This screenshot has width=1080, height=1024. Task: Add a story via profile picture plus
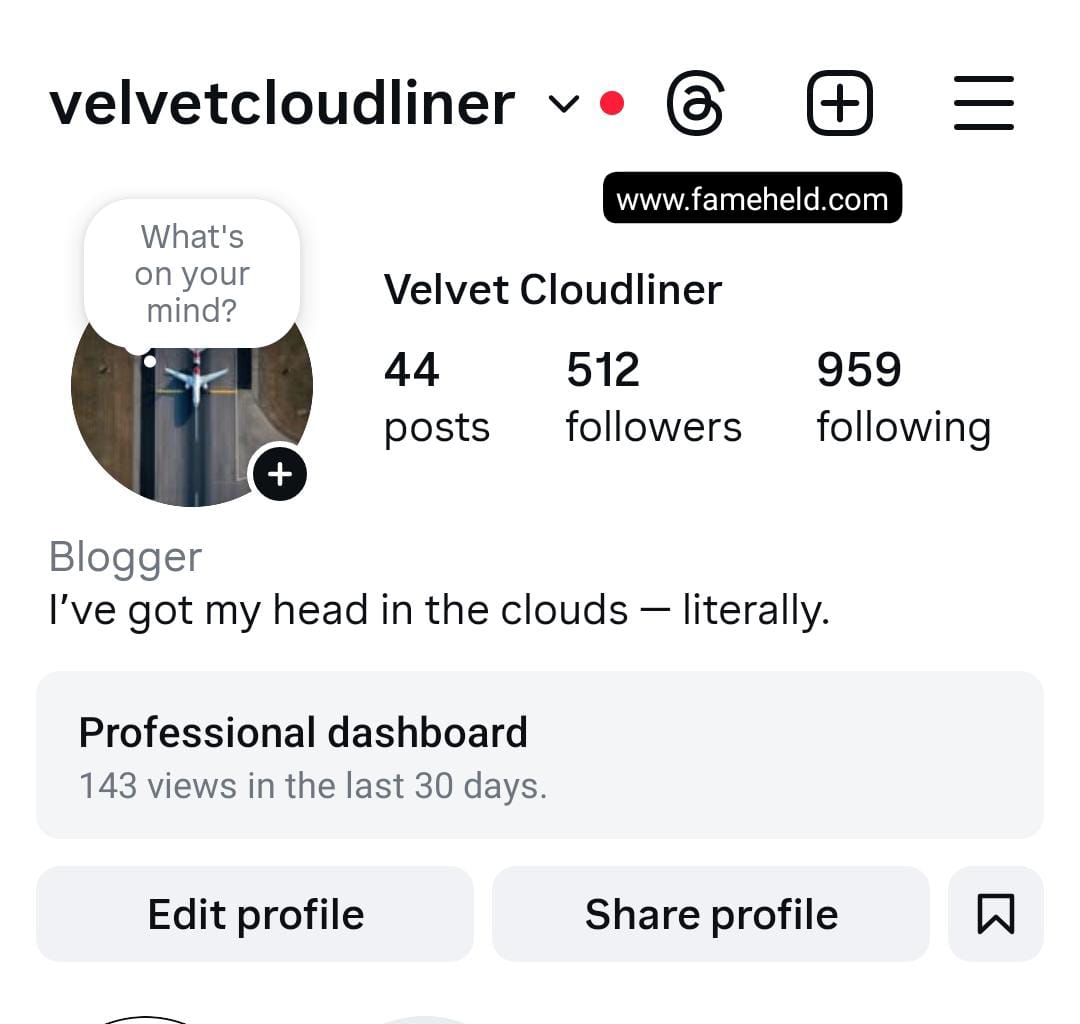(x=279, y=473)
